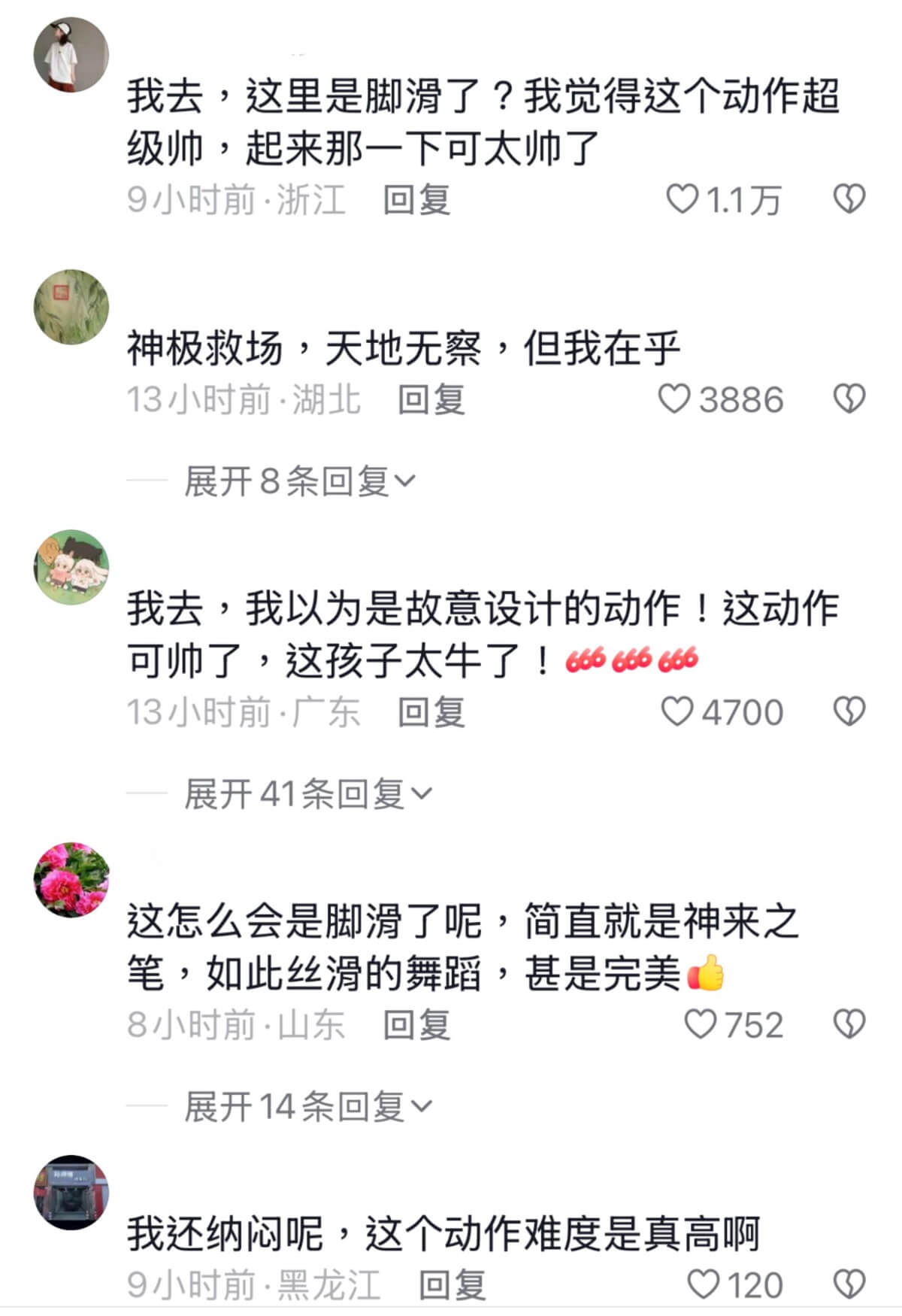Expand 展开14条回复
Viewport: 902px width, 1316px height.
(308, 1106)
